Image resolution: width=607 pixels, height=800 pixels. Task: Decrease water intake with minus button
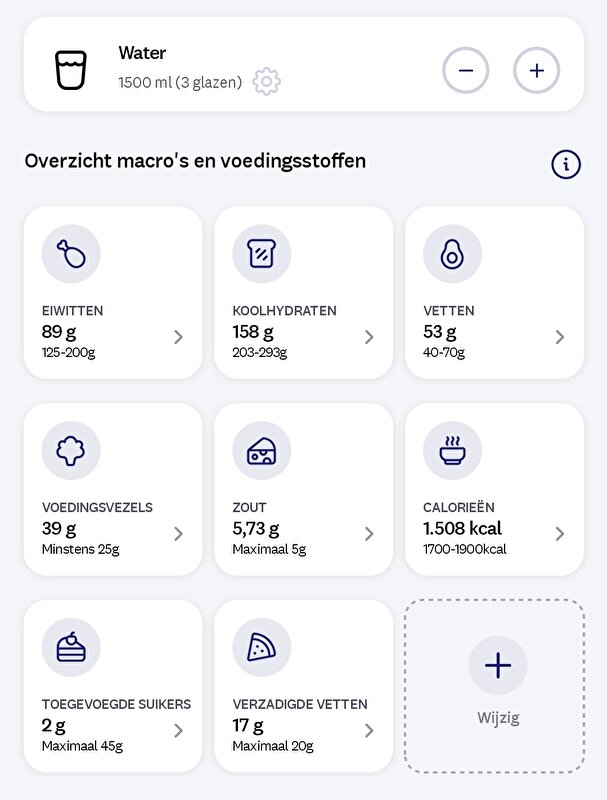tap(466, 70)
